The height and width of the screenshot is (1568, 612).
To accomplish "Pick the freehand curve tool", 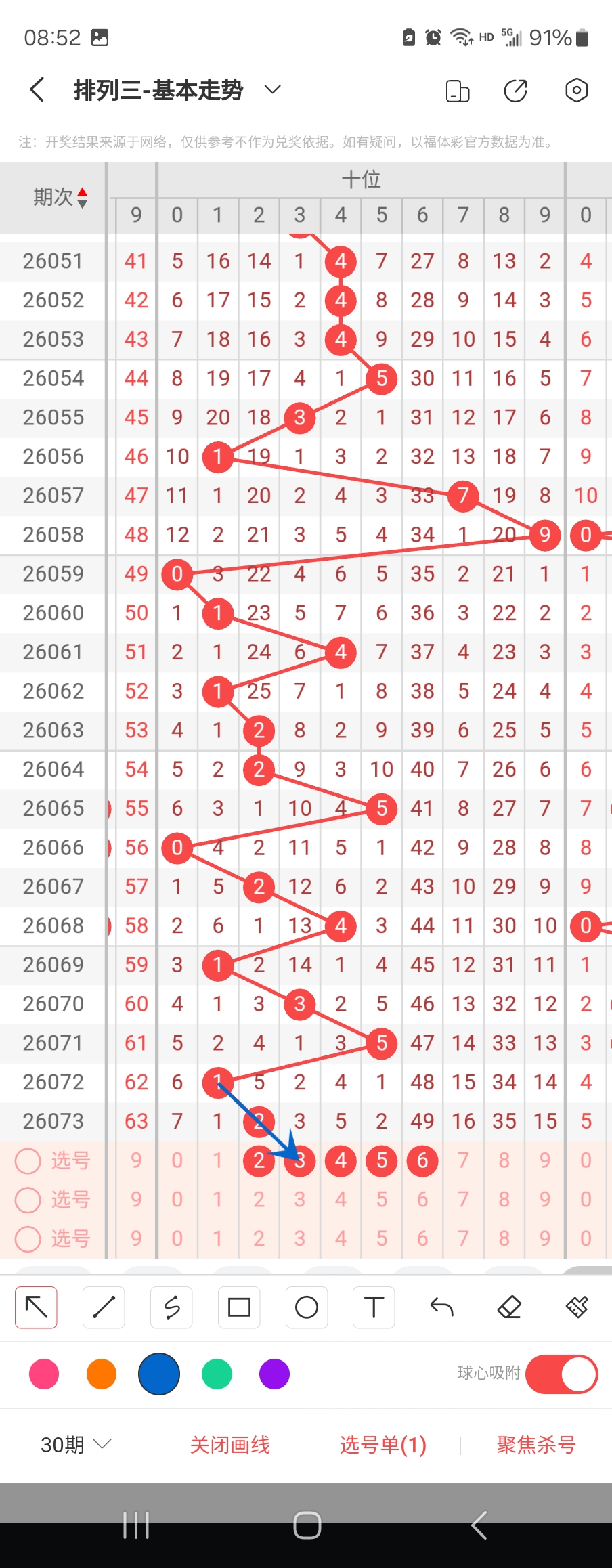I will click(x=171, y=1307).
